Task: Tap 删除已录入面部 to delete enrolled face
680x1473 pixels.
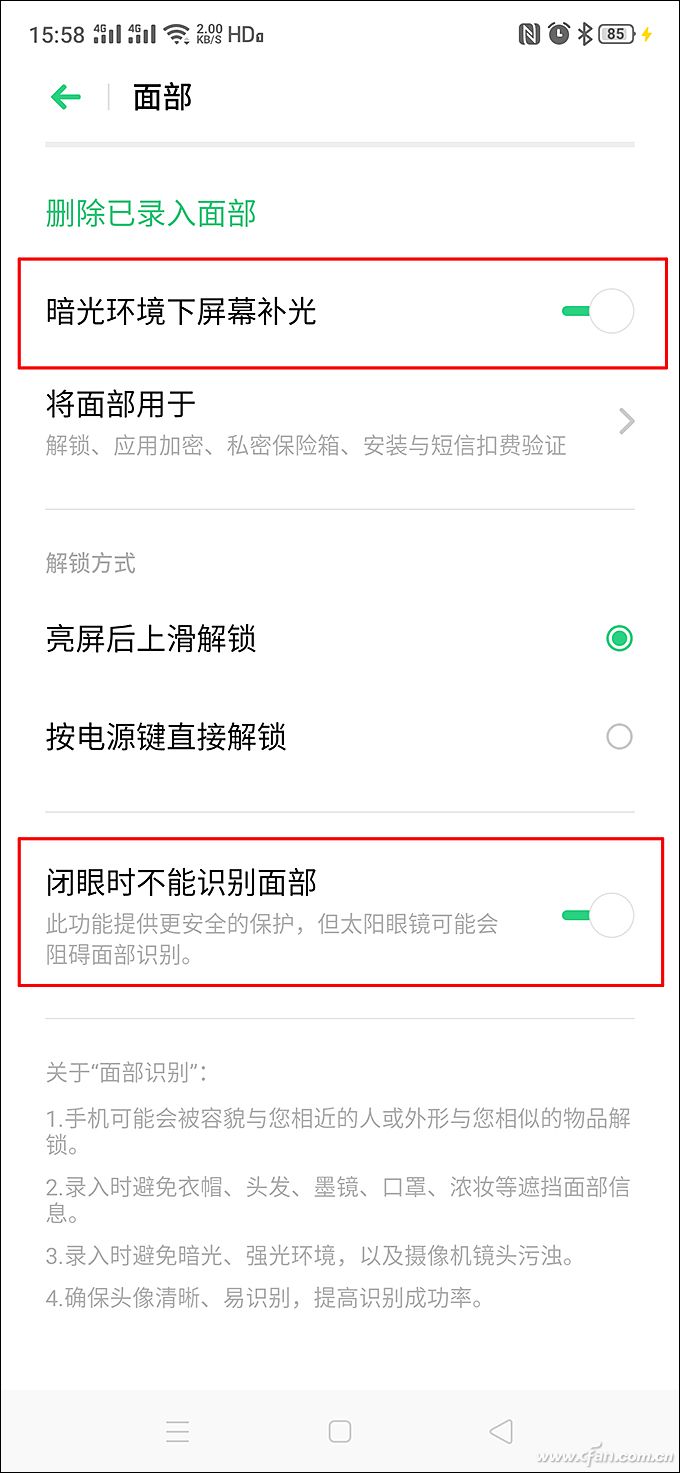Action: point(151,213)
